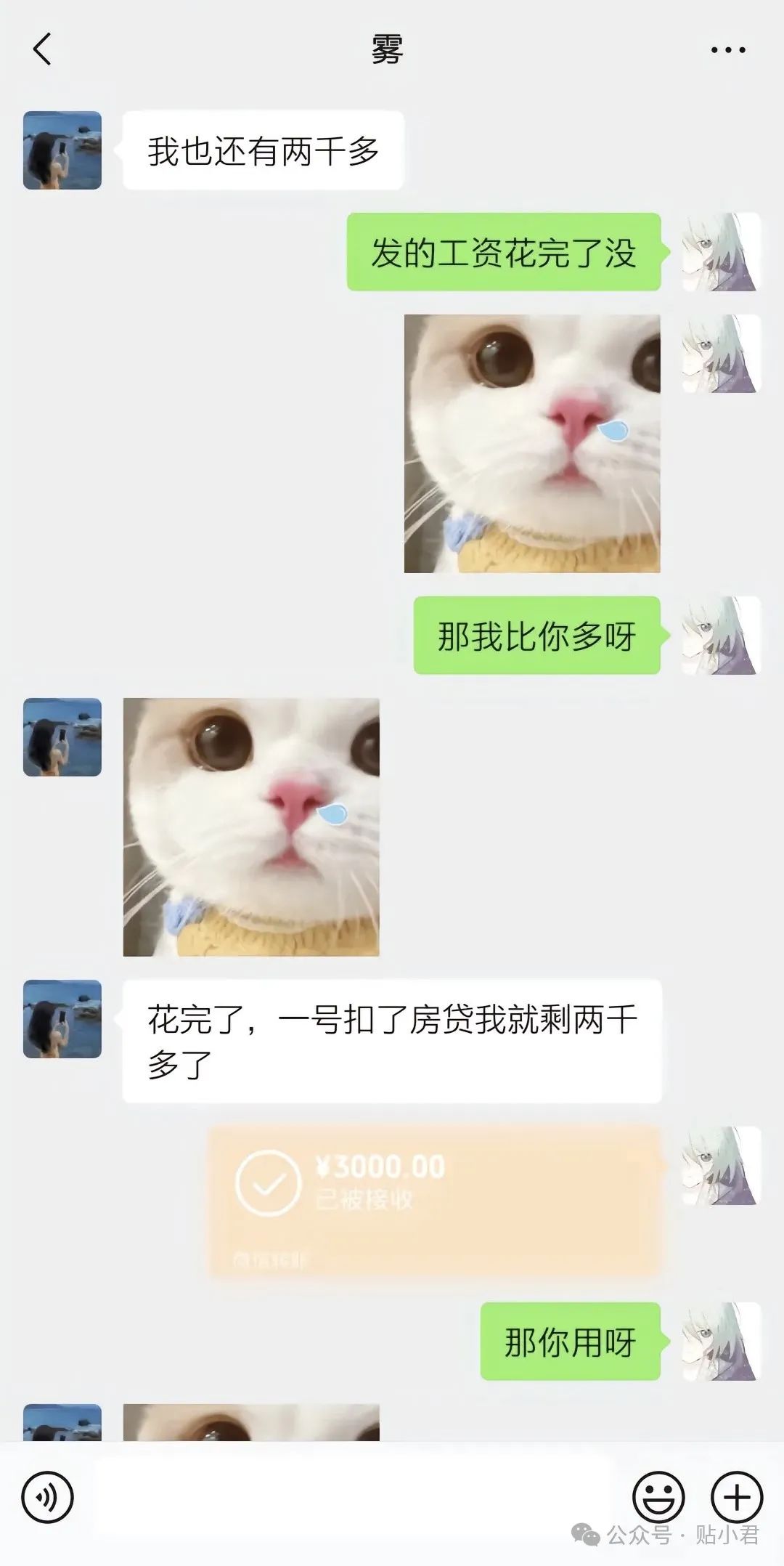Open the ¥3000.00 transfer message

coord(436,1201)
